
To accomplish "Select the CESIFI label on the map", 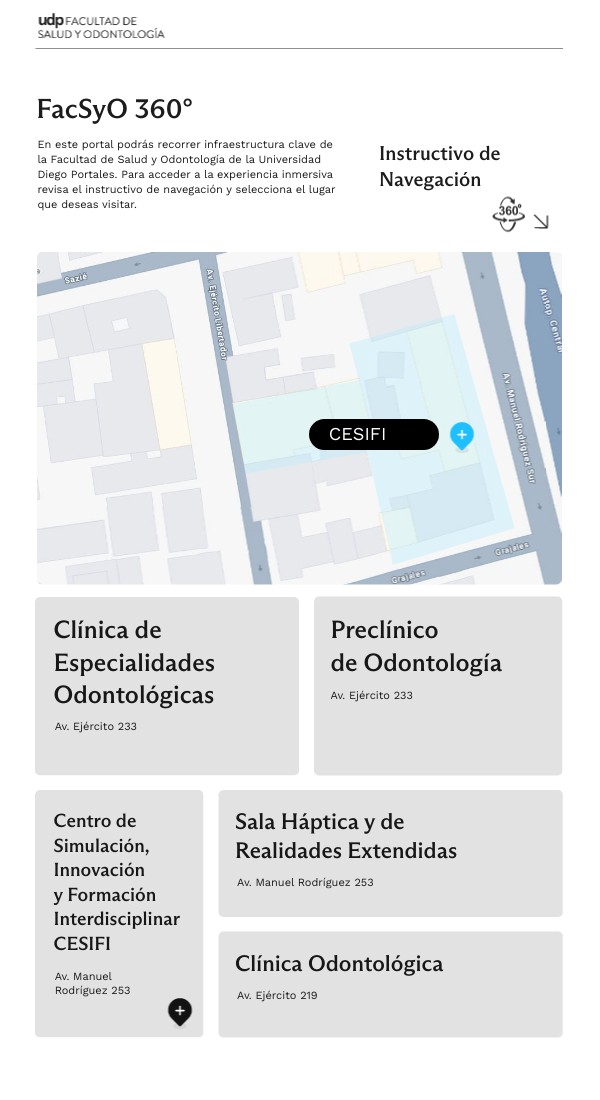I will coord(373,435).
